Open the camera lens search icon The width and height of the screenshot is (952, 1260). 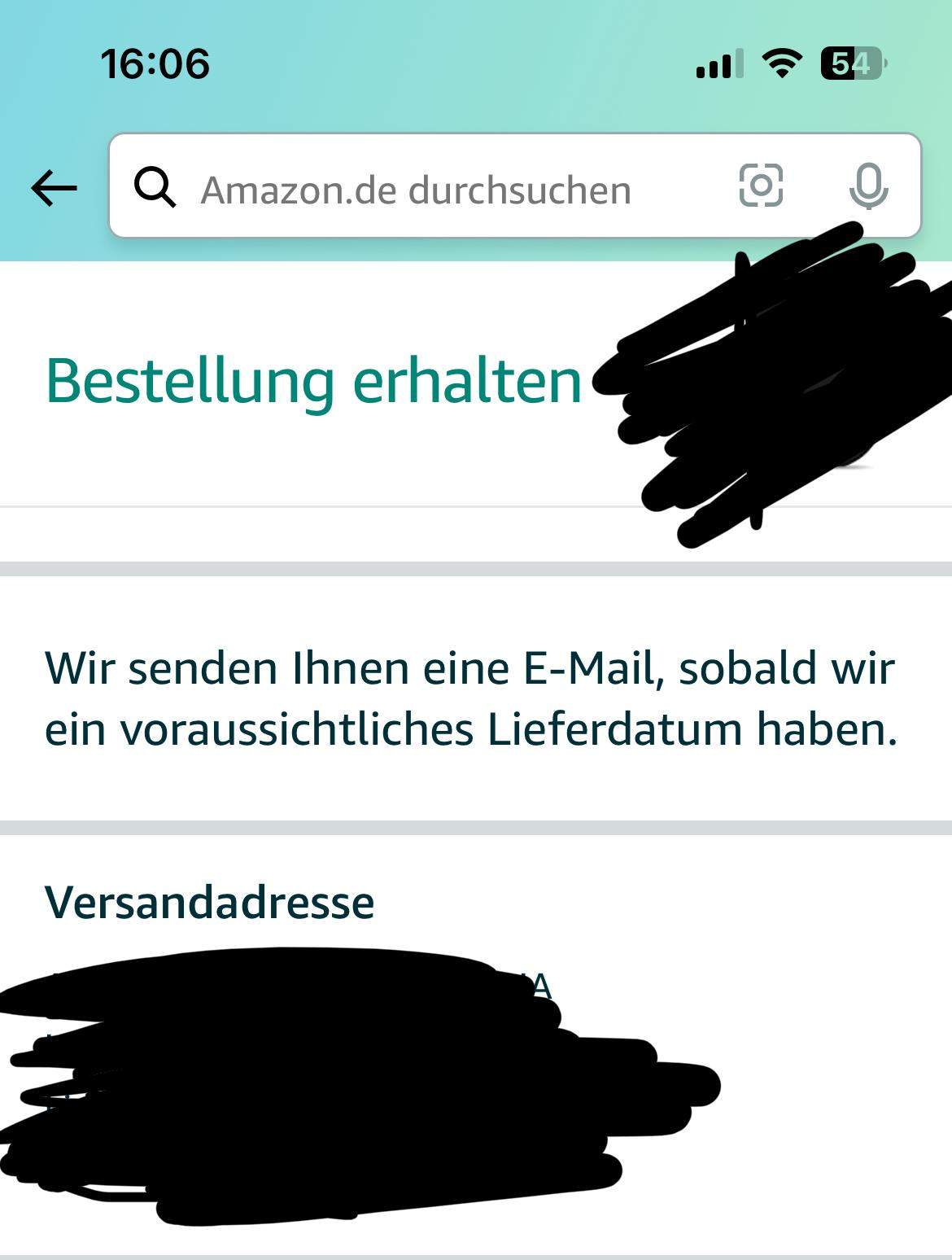761,186
